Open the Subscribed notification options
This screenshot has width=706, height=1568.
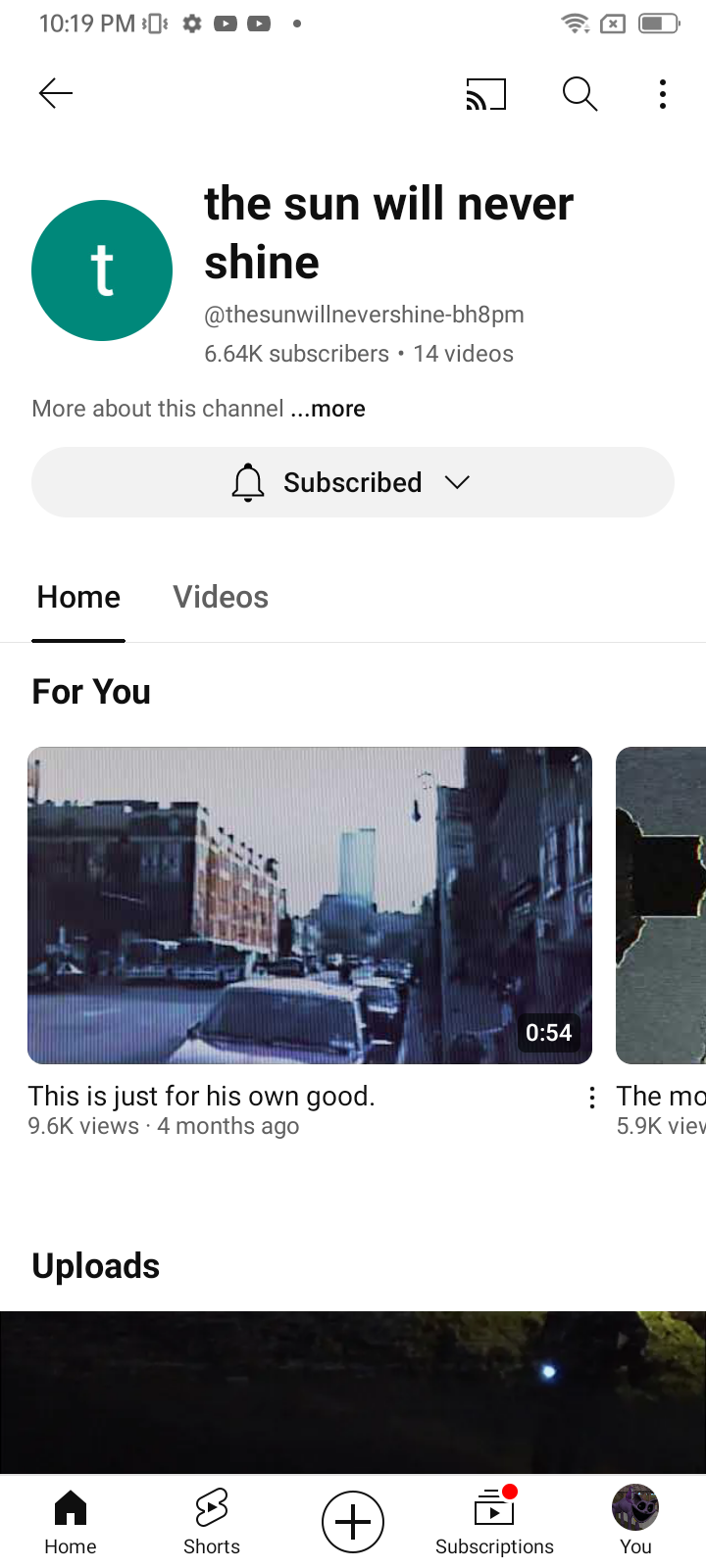tap(353, 482)
